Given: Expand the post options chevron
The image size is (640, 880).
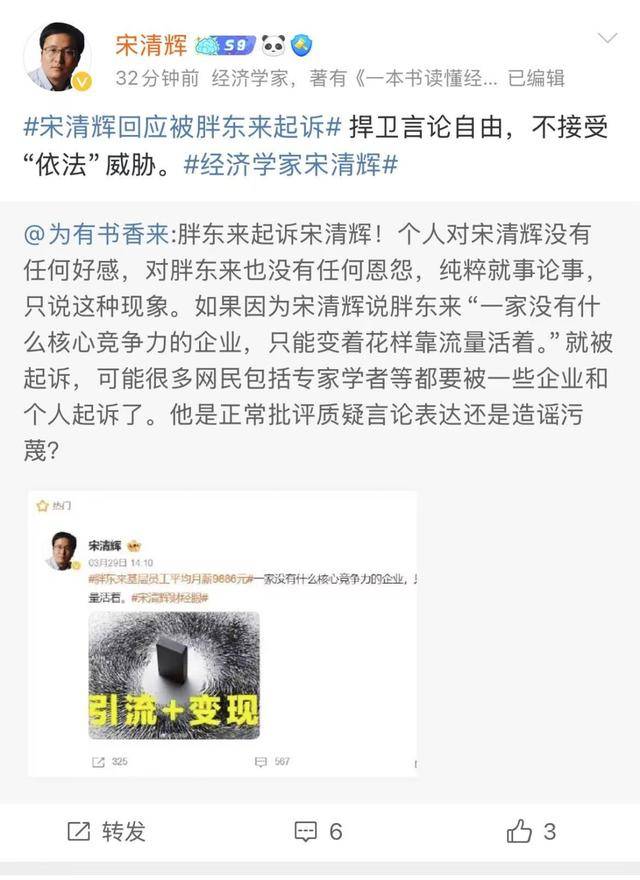Looking at the screenshot, I should (606, 40).
